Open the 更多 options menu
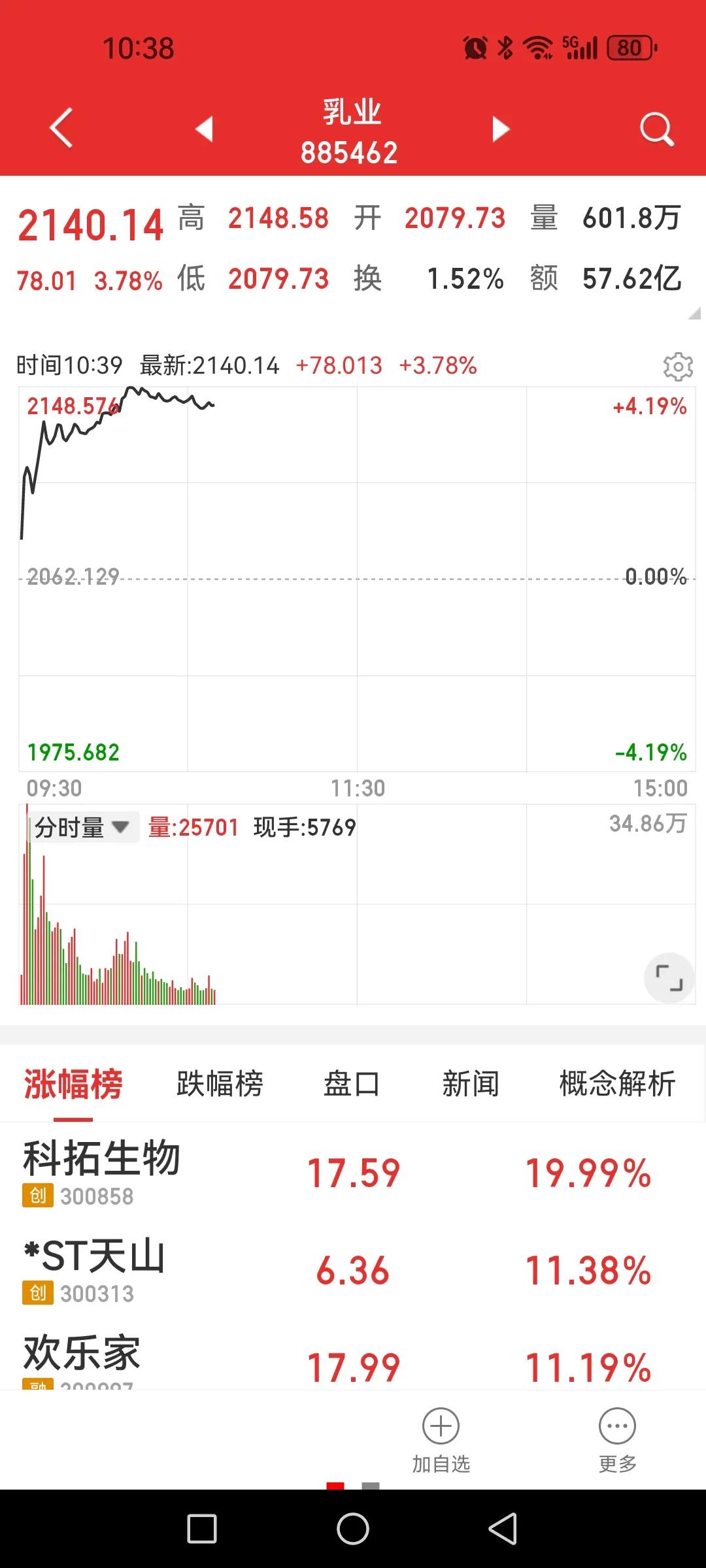Viewport: 706px width, 1568px height. pos(617,1440)
